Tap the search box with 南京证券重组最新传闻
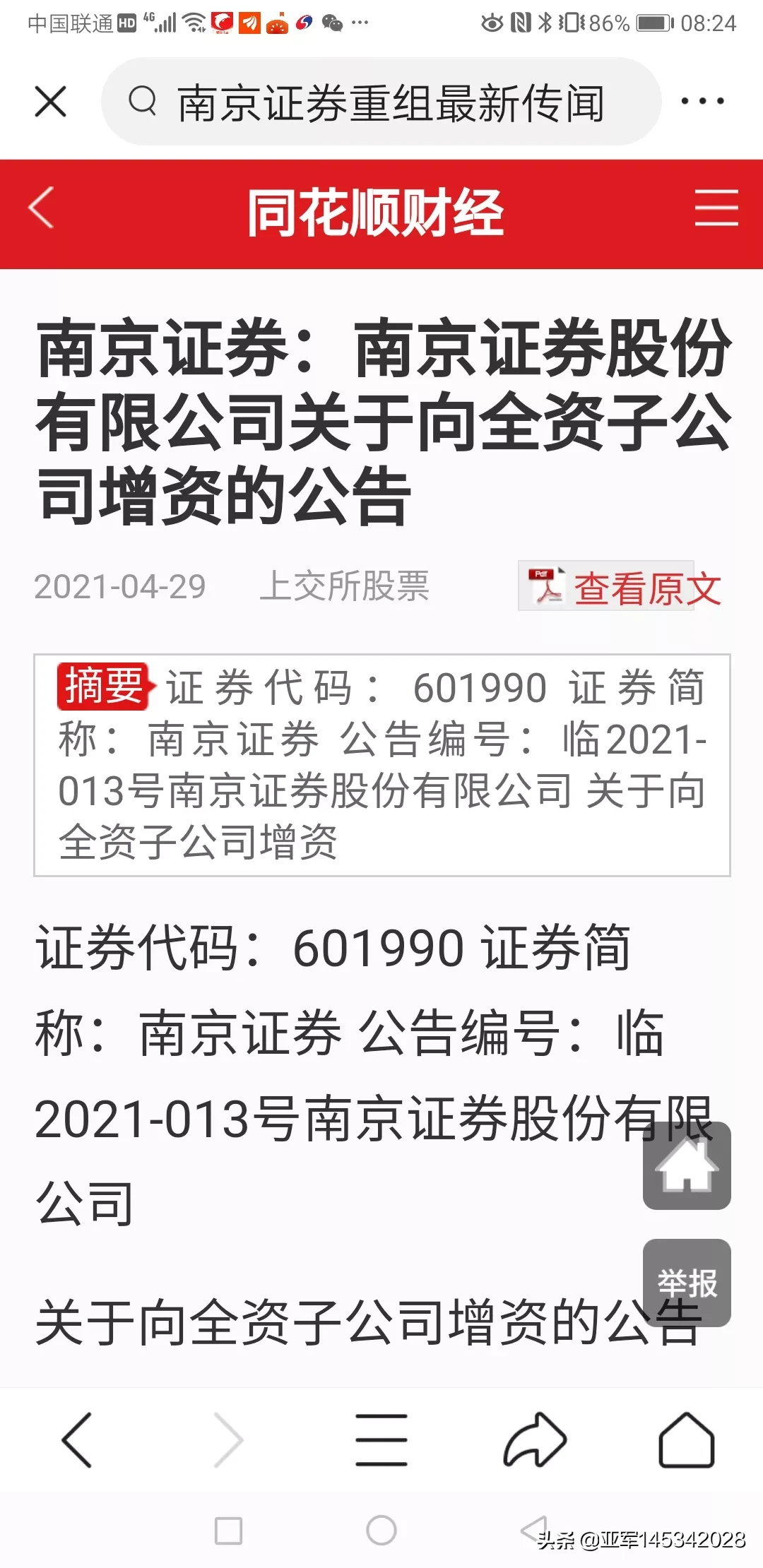The height and width of the screenshot is (1568, 763). click(381, 102)
